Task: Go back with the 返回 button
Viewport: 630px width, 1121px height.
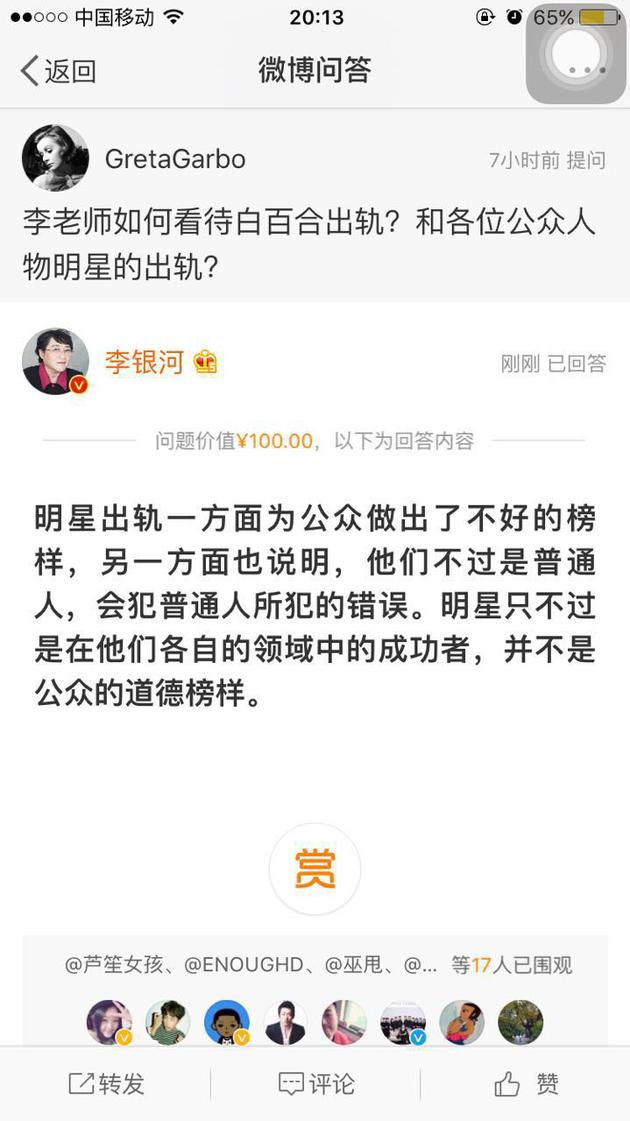Action: (x=58, y=71)
